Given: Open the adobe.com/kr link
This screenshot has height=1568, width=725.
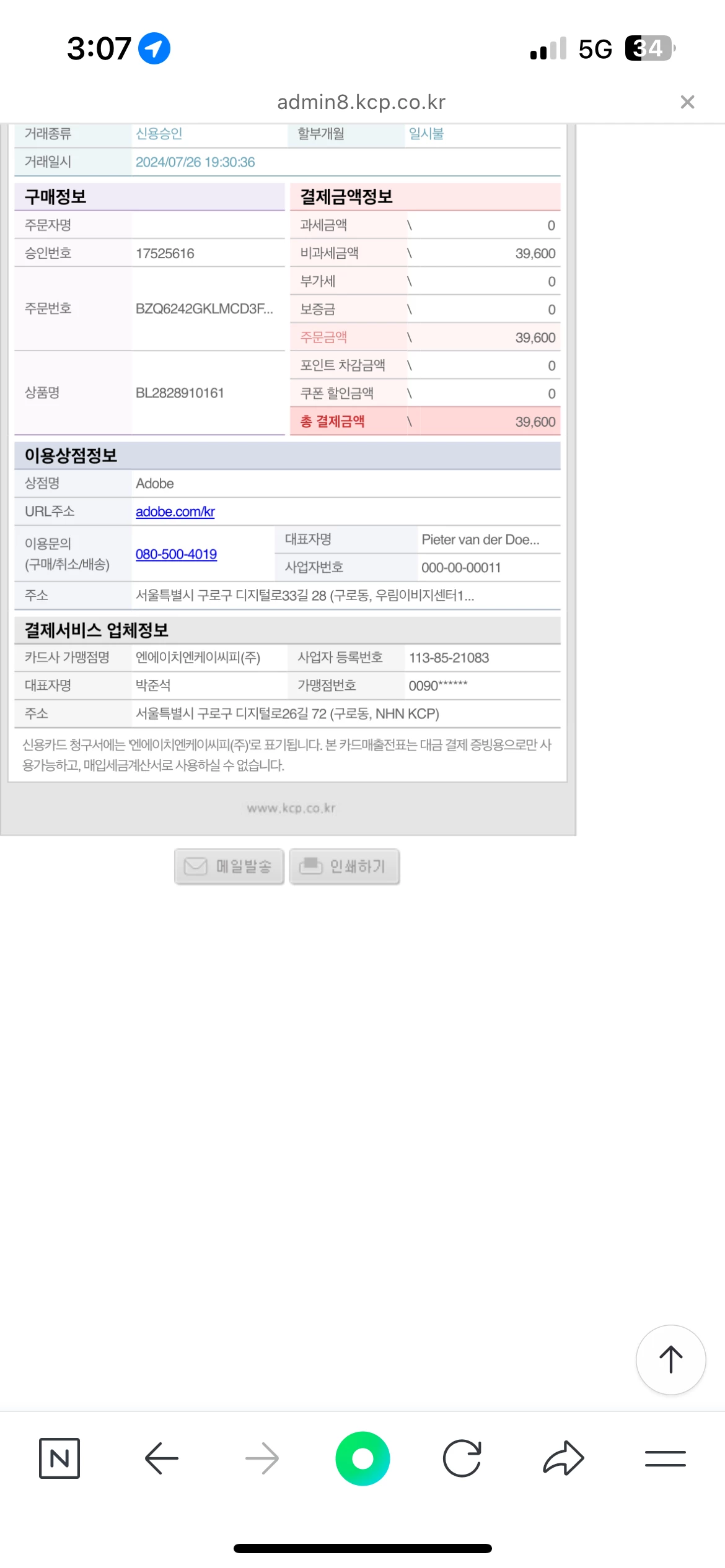Looking at the screenshot, I should point(175,512).
